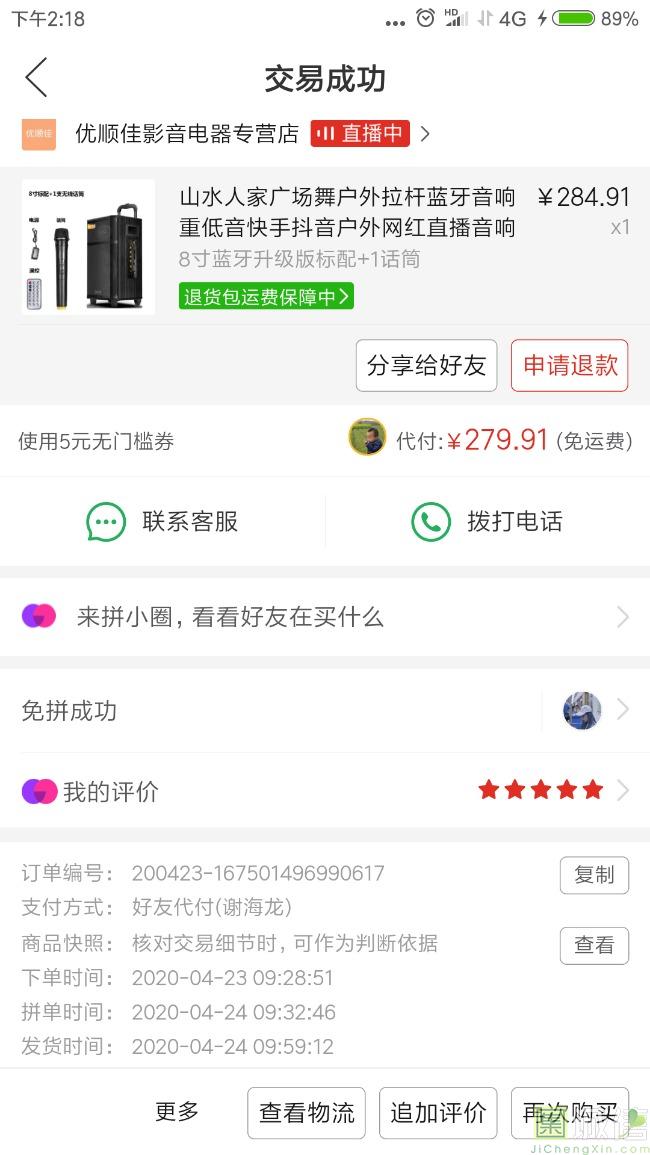Screen dimensions: 650x1155
Task: Tap 分享给好友 button
Action: coord(426,365)
